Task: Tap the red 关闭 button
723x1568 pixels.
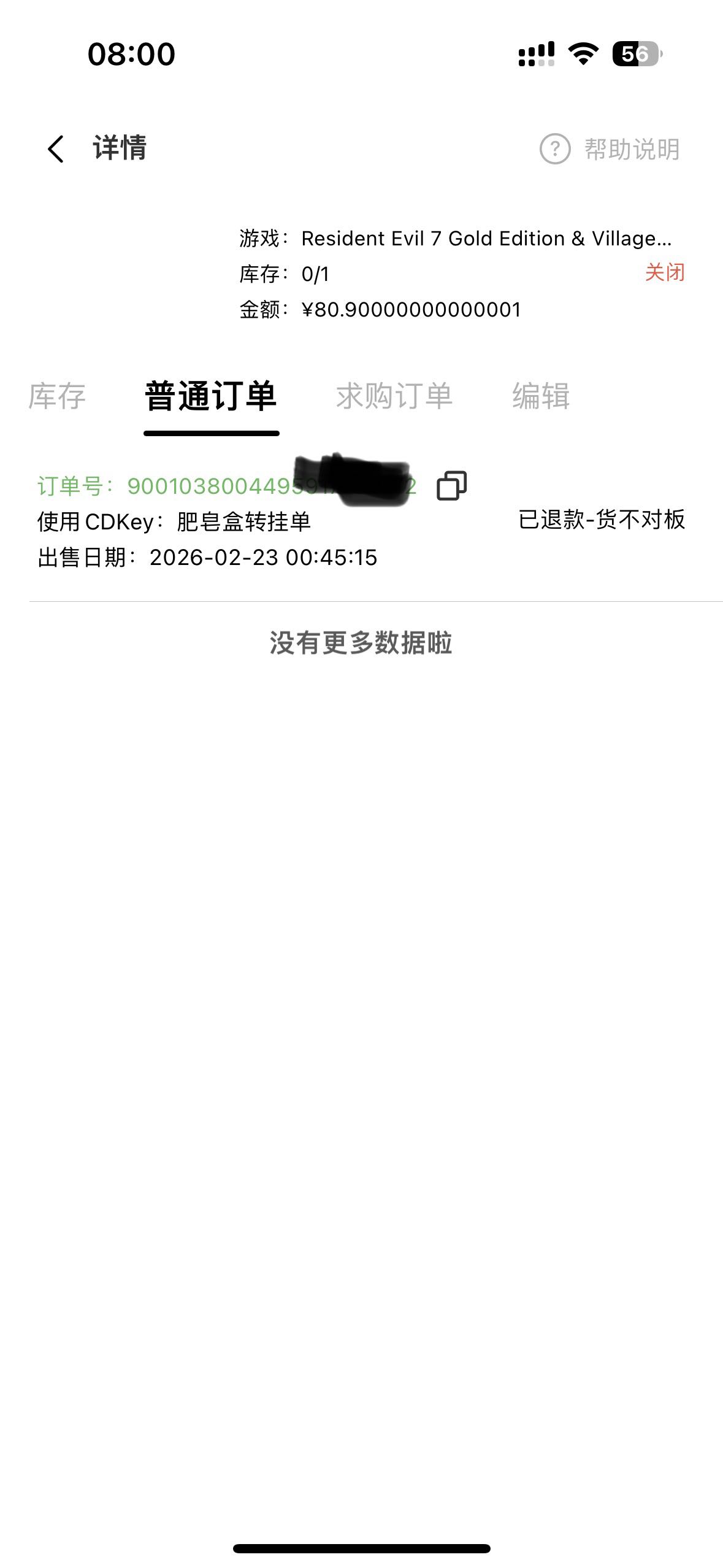Action: point(665,272)
